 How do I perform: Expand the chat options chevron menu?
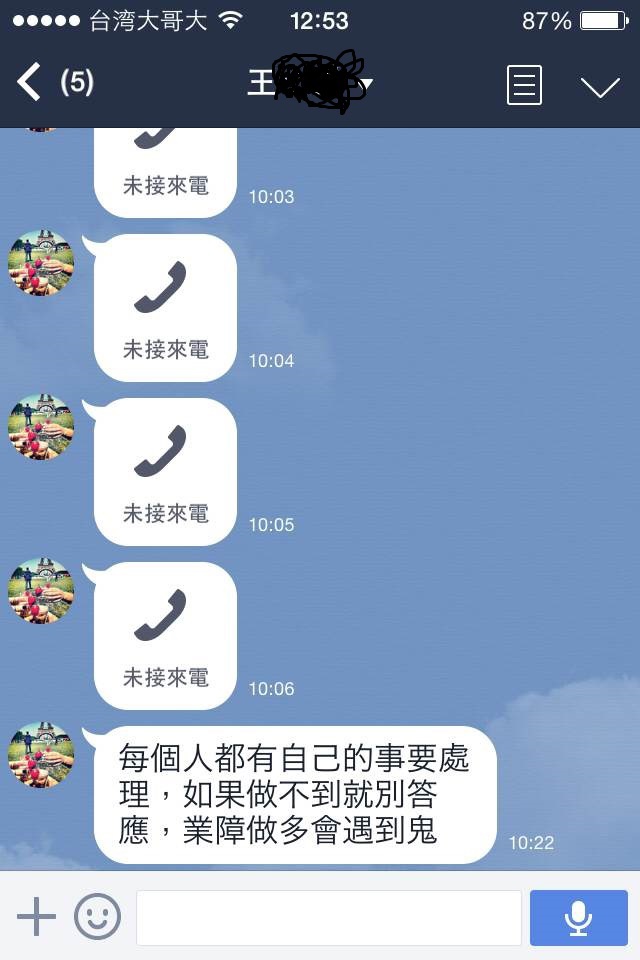coord(600,87)
